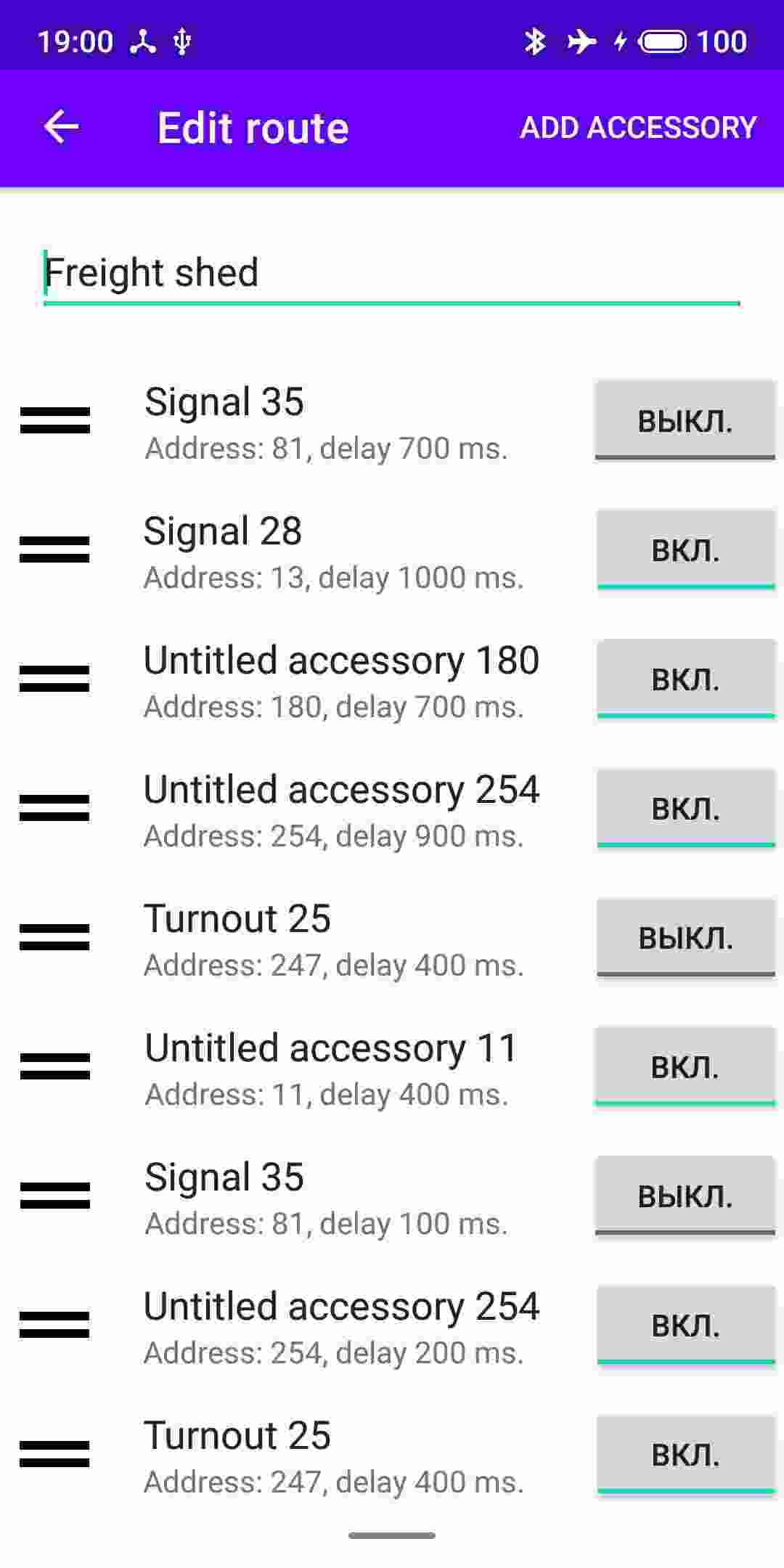Toggle Signal 35 from ВЫКЛ. to on
This screenshot has height=1568, width=784.
point(685,421)
